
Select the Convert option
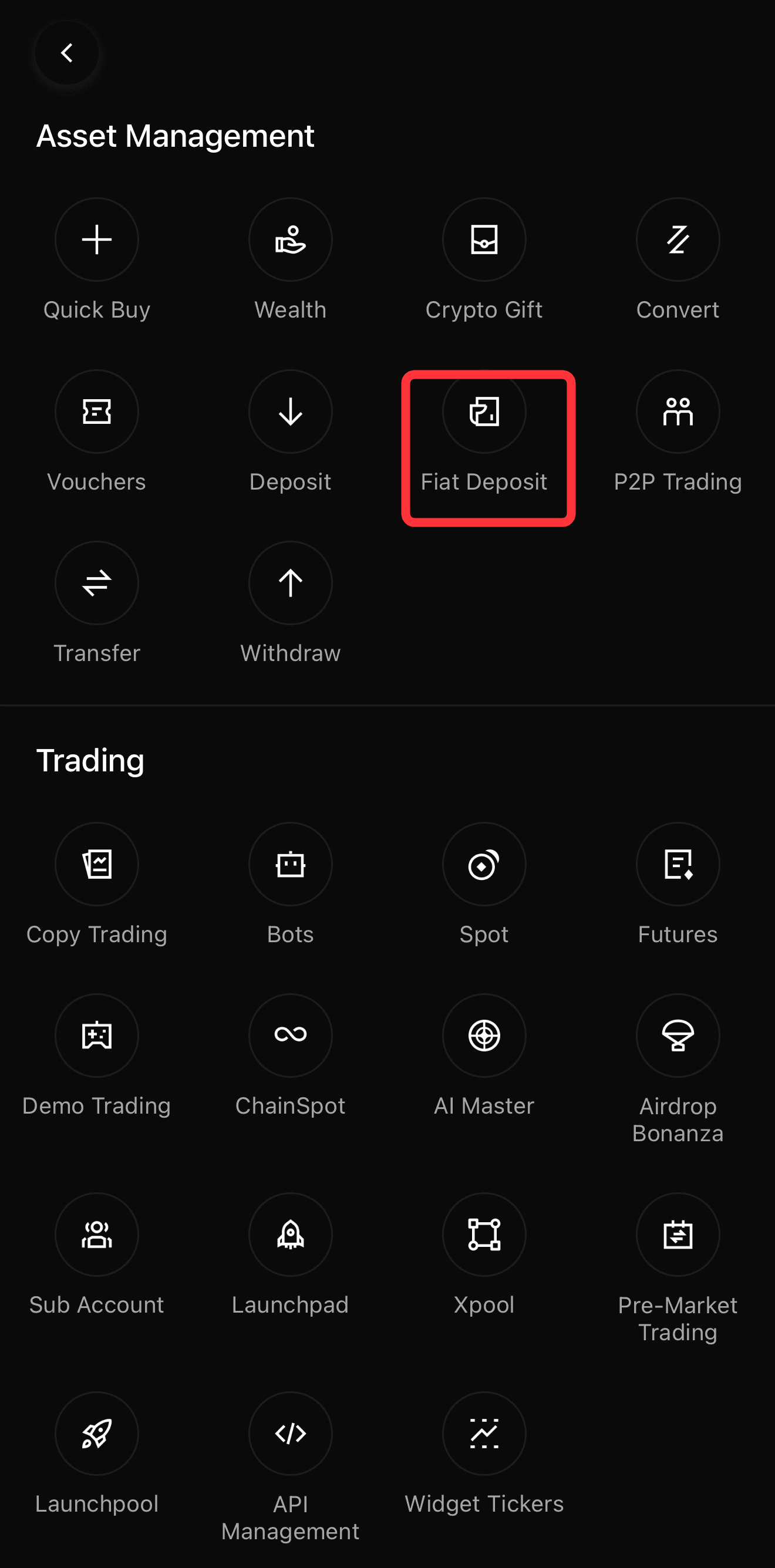pyautogui.click(x=678, y=240)
